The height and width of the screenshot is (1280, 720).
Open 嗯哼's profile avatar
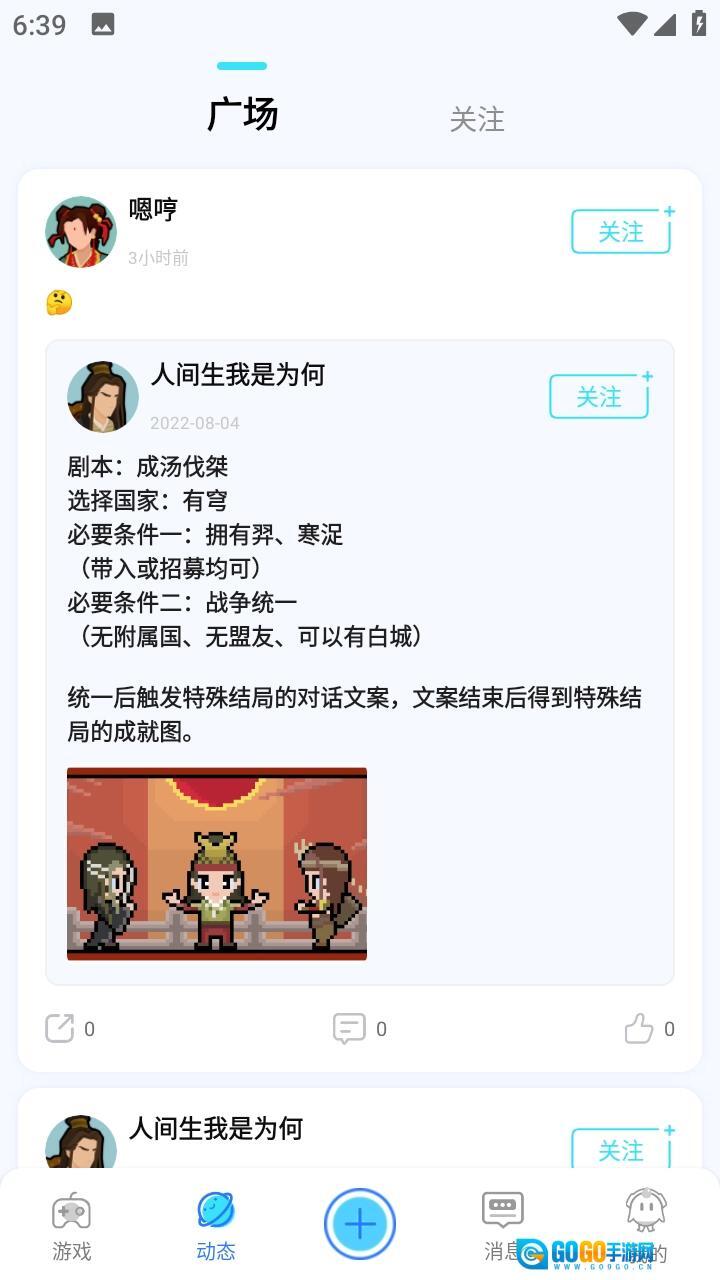coord(81,232)
